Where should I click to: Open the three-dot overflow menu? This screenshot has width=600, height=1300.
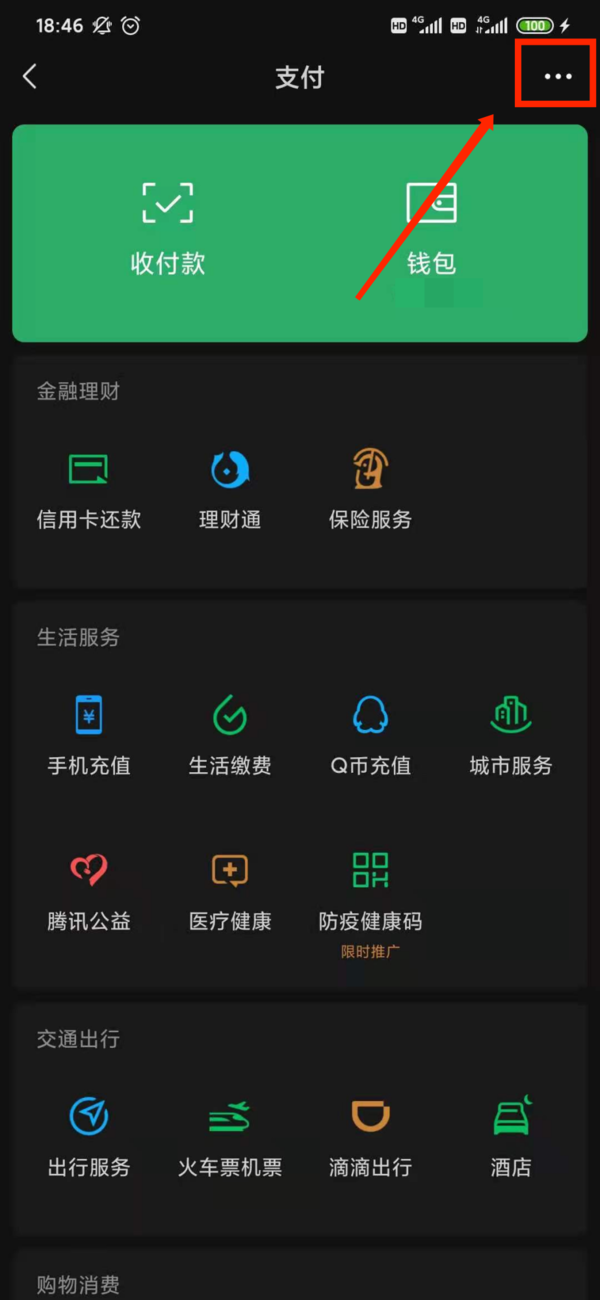(x=557, y=77)
